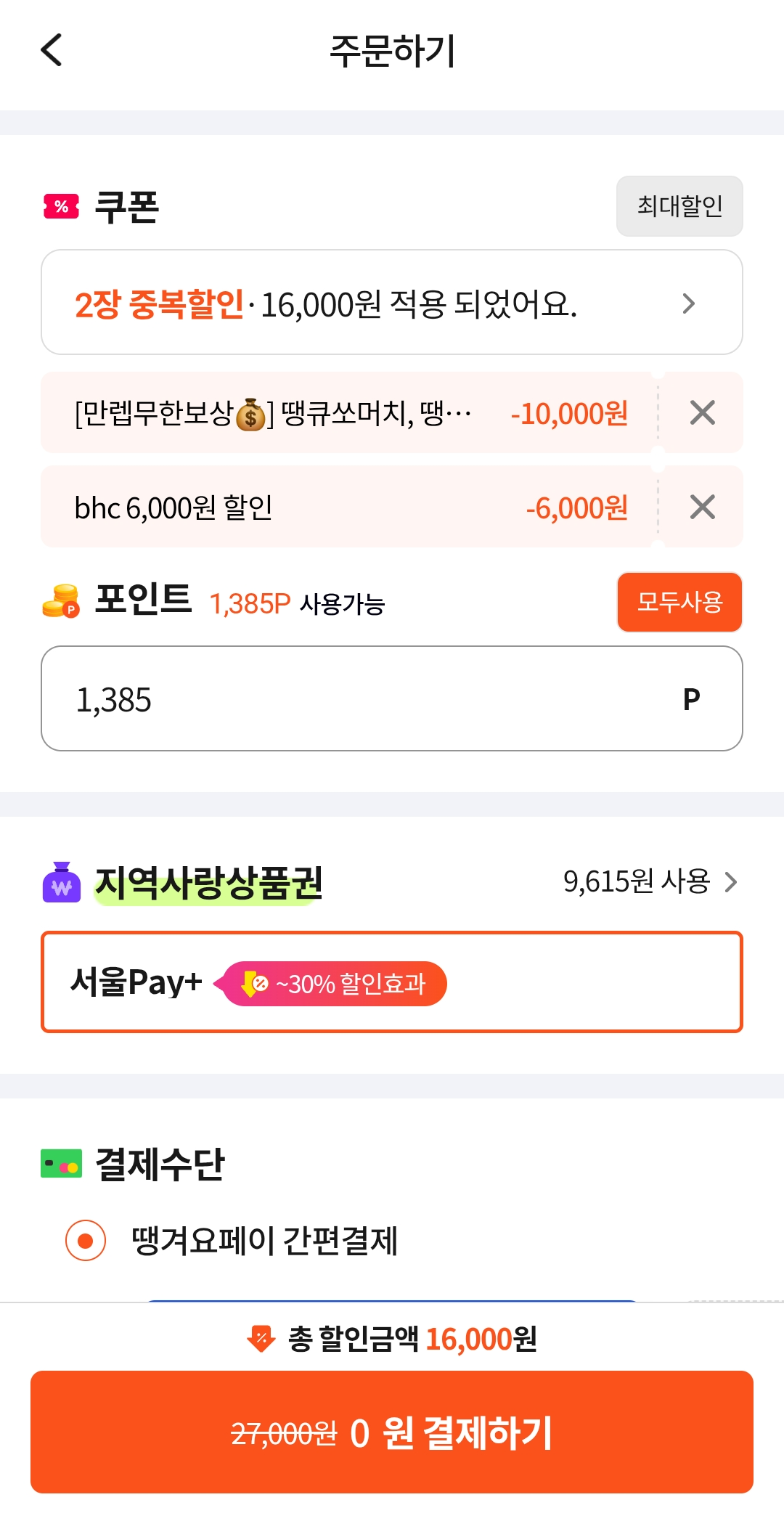The image size is (784, 1521).
Task: Remove the 10,000원 coupon with its X
Action: [x=701, y=413]
